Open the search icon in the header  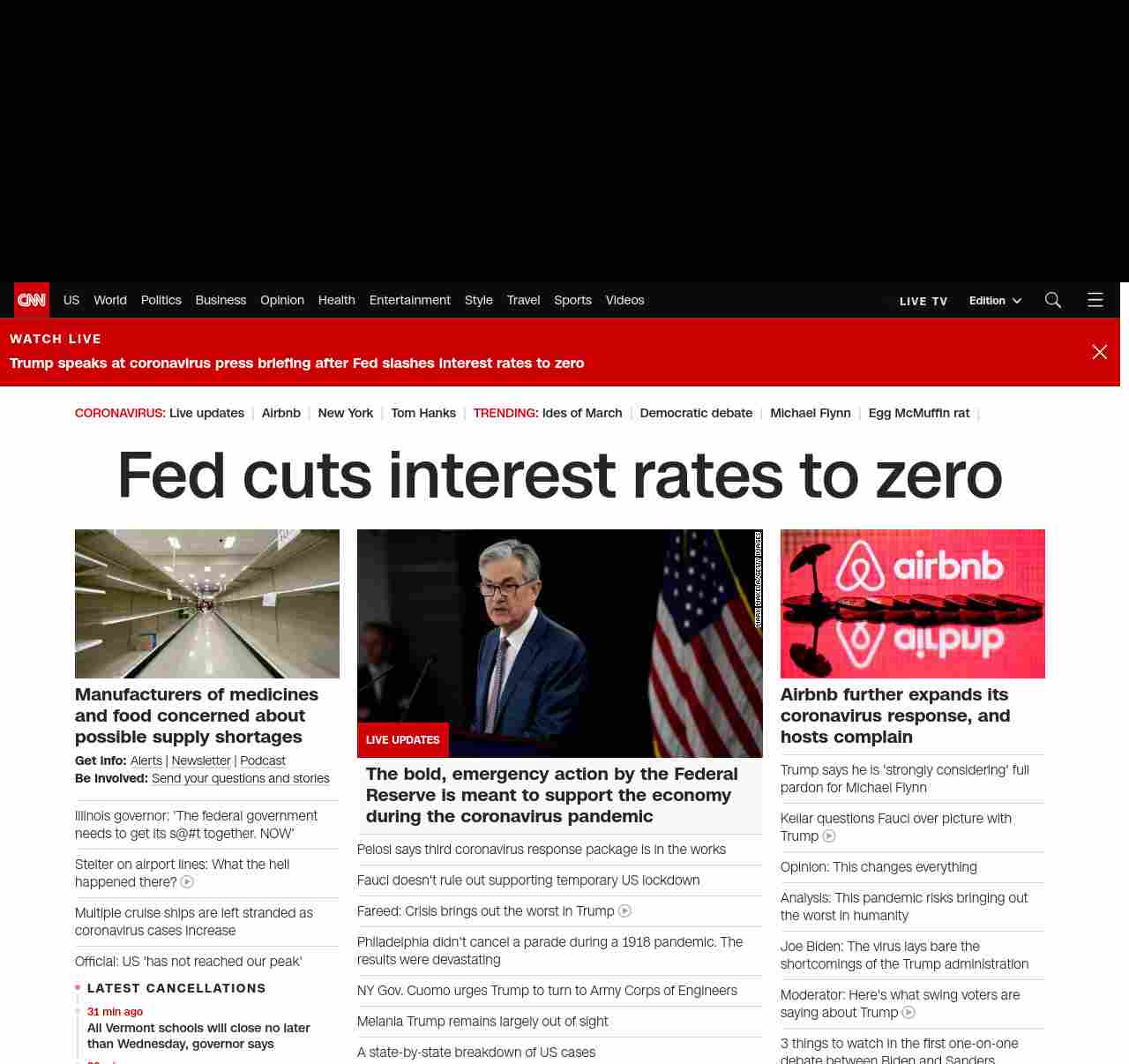point(1052,300)
